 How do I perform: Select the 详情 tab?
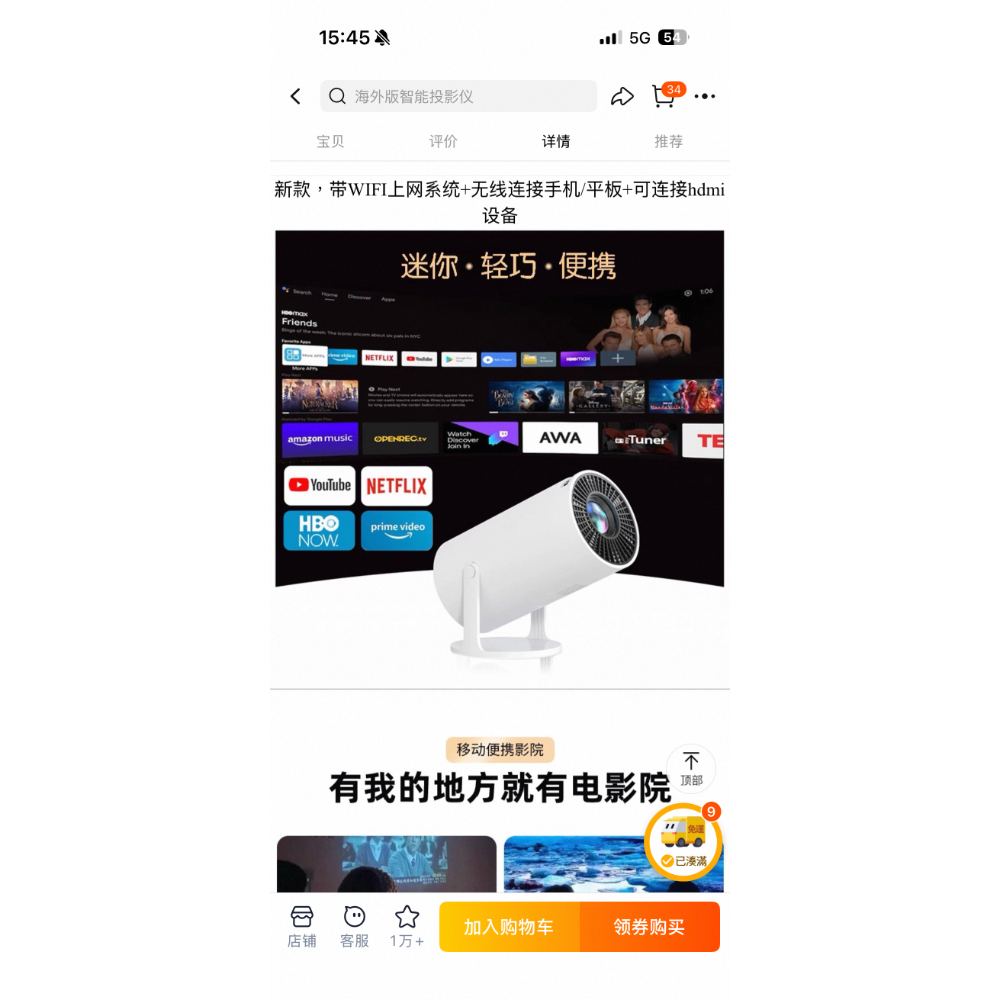[556, 141]
